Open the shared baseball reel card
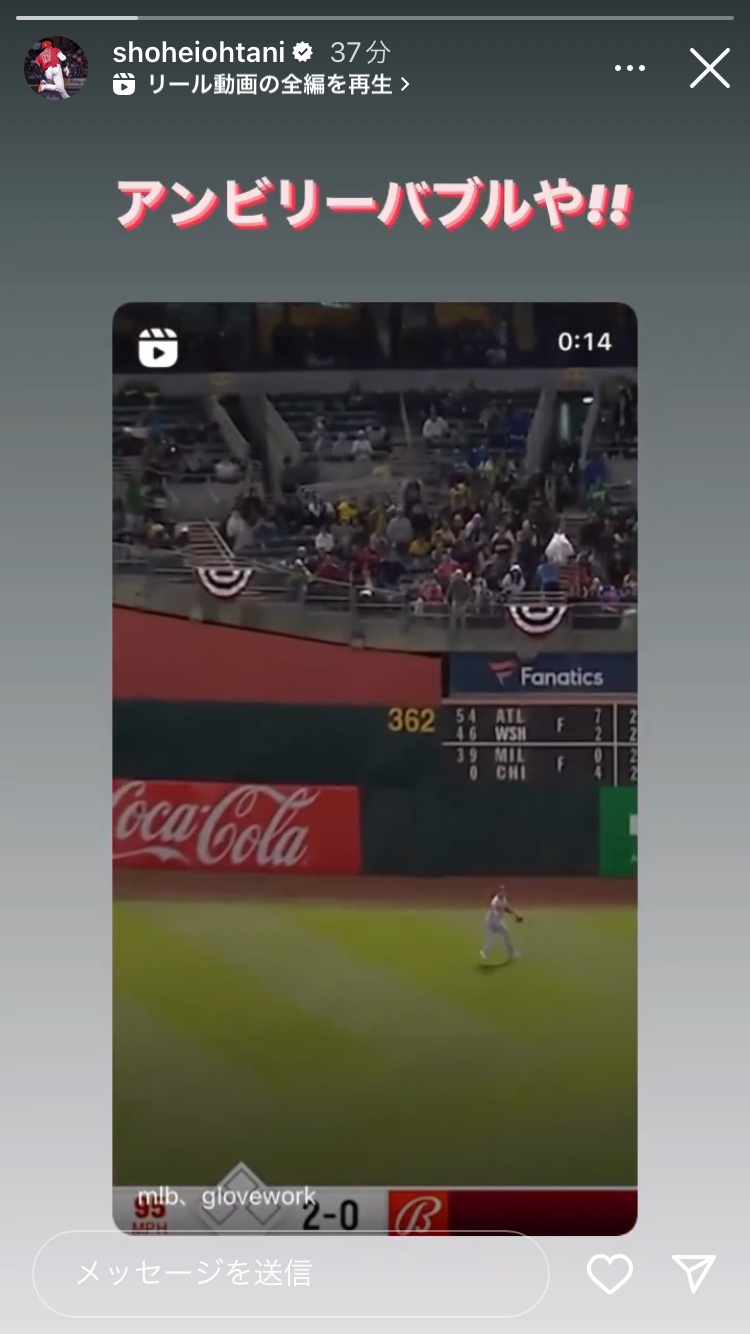This screenshot has height=1334, width=750. [374, 768]
